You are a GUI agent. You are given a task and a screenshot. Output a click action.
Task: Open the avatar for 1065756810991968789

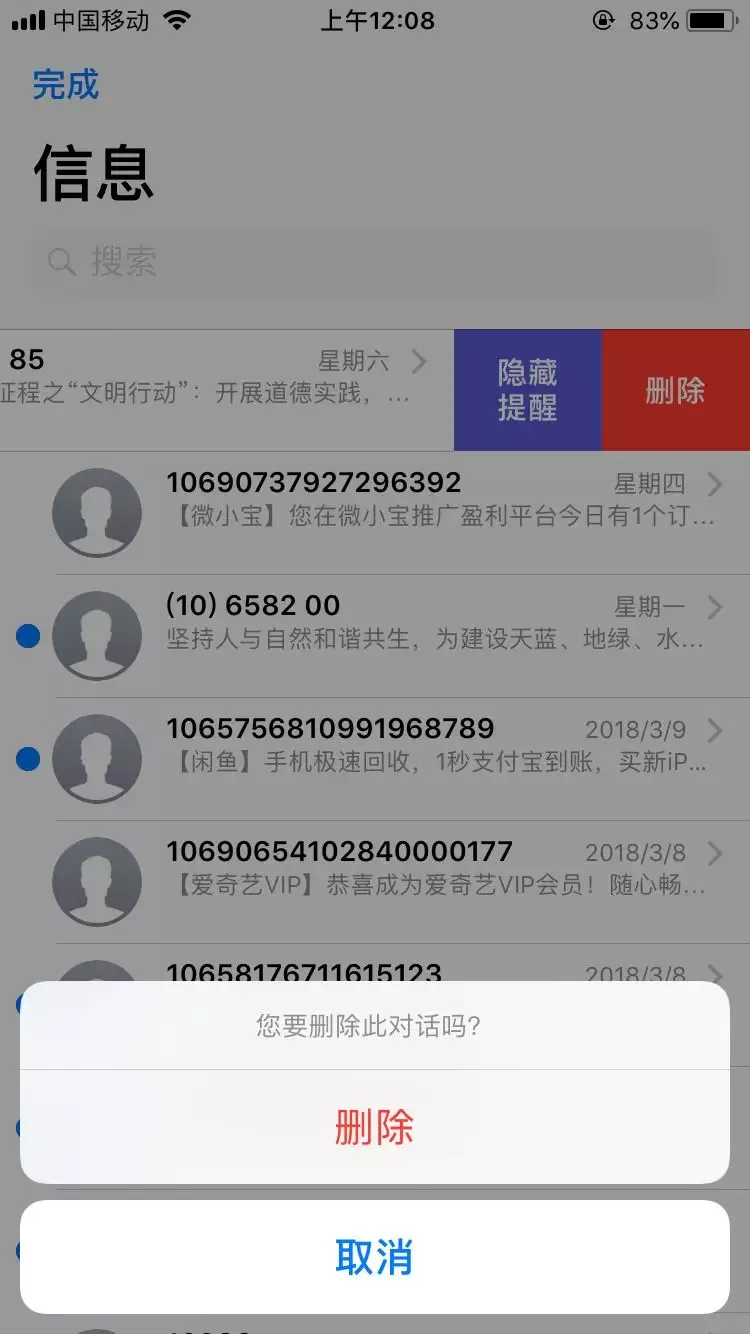97,758
